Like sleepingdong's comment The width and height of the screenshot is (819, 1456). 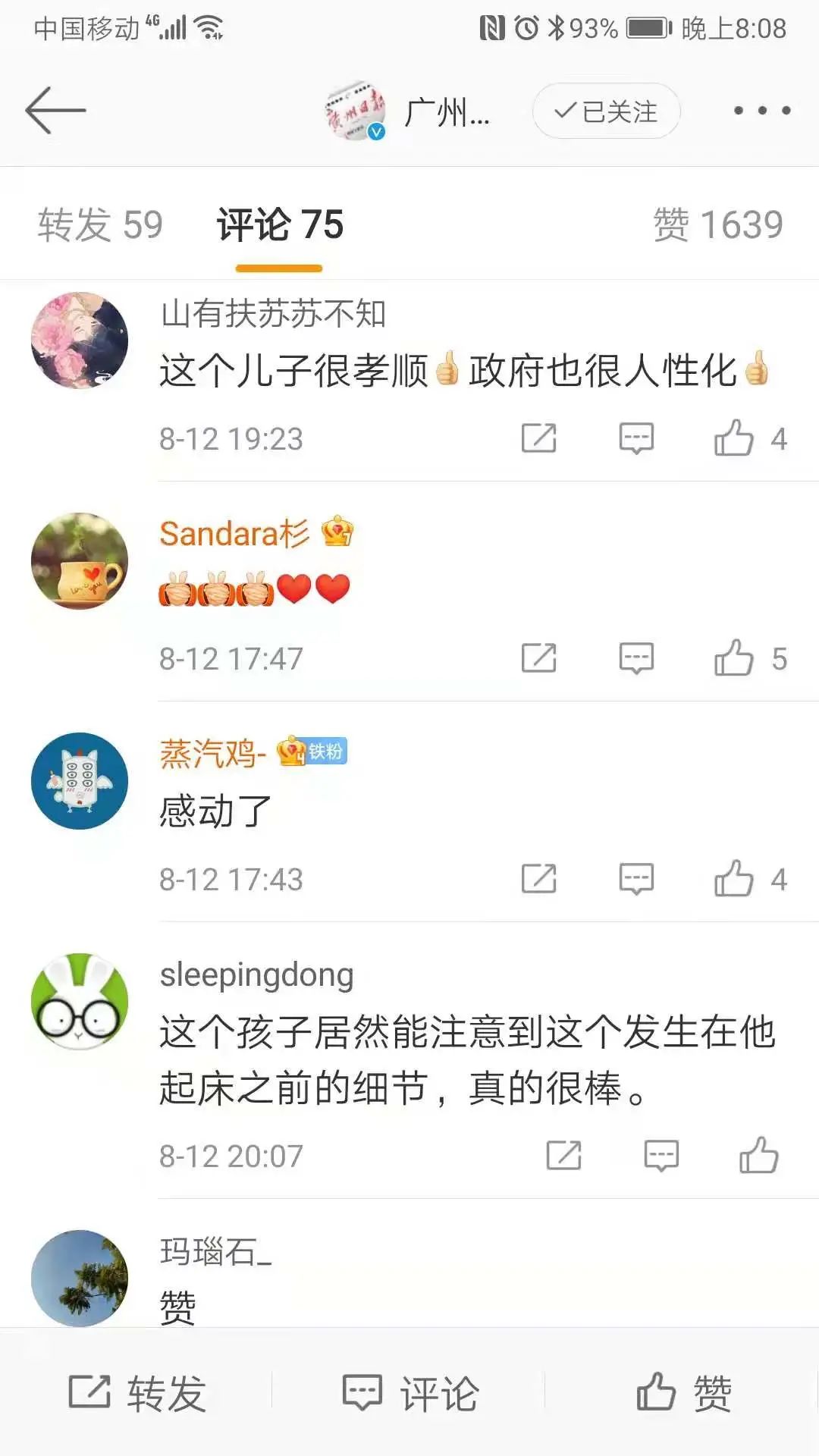tap(759, 1156)
